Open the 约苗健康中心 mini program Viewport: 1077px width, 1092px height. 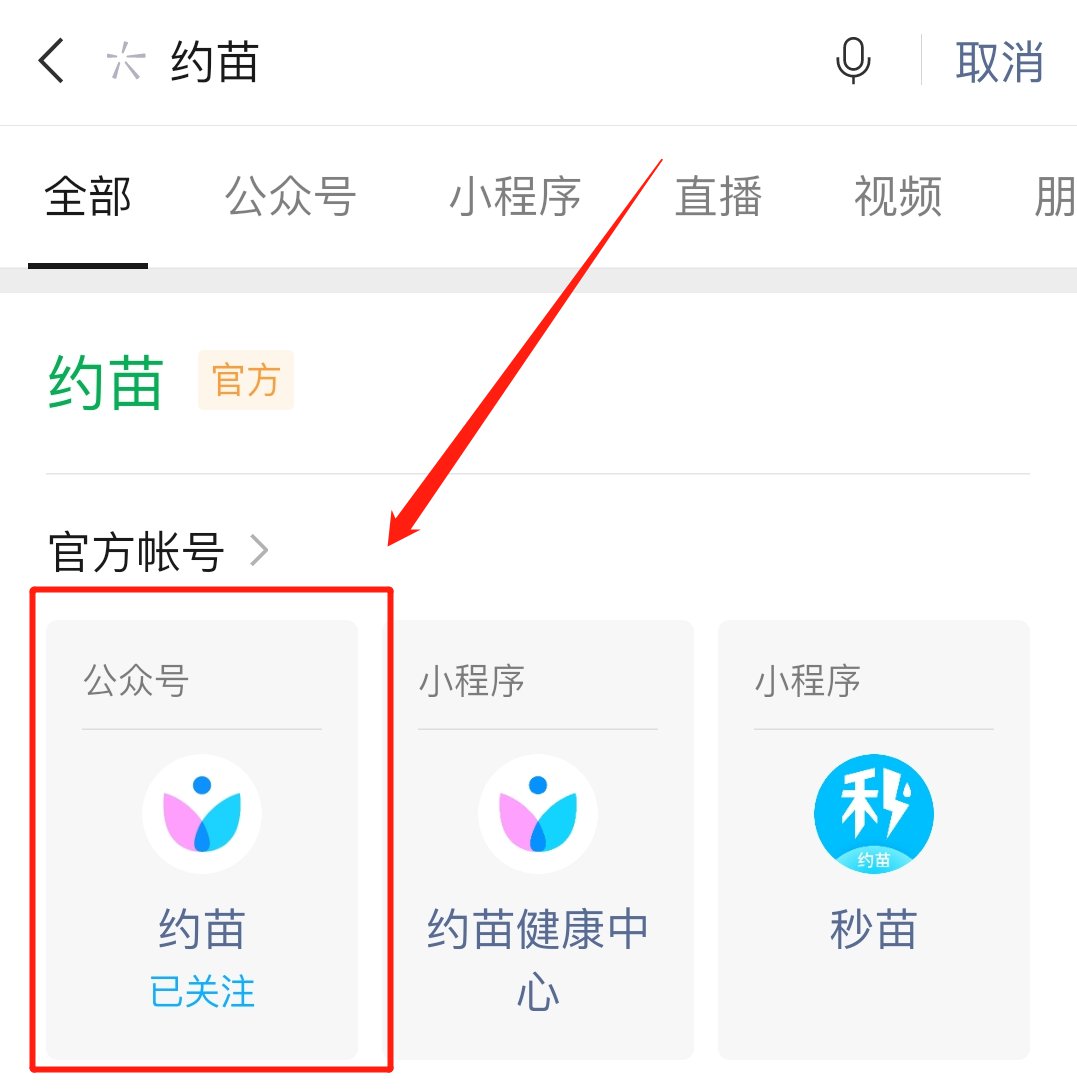538,840
